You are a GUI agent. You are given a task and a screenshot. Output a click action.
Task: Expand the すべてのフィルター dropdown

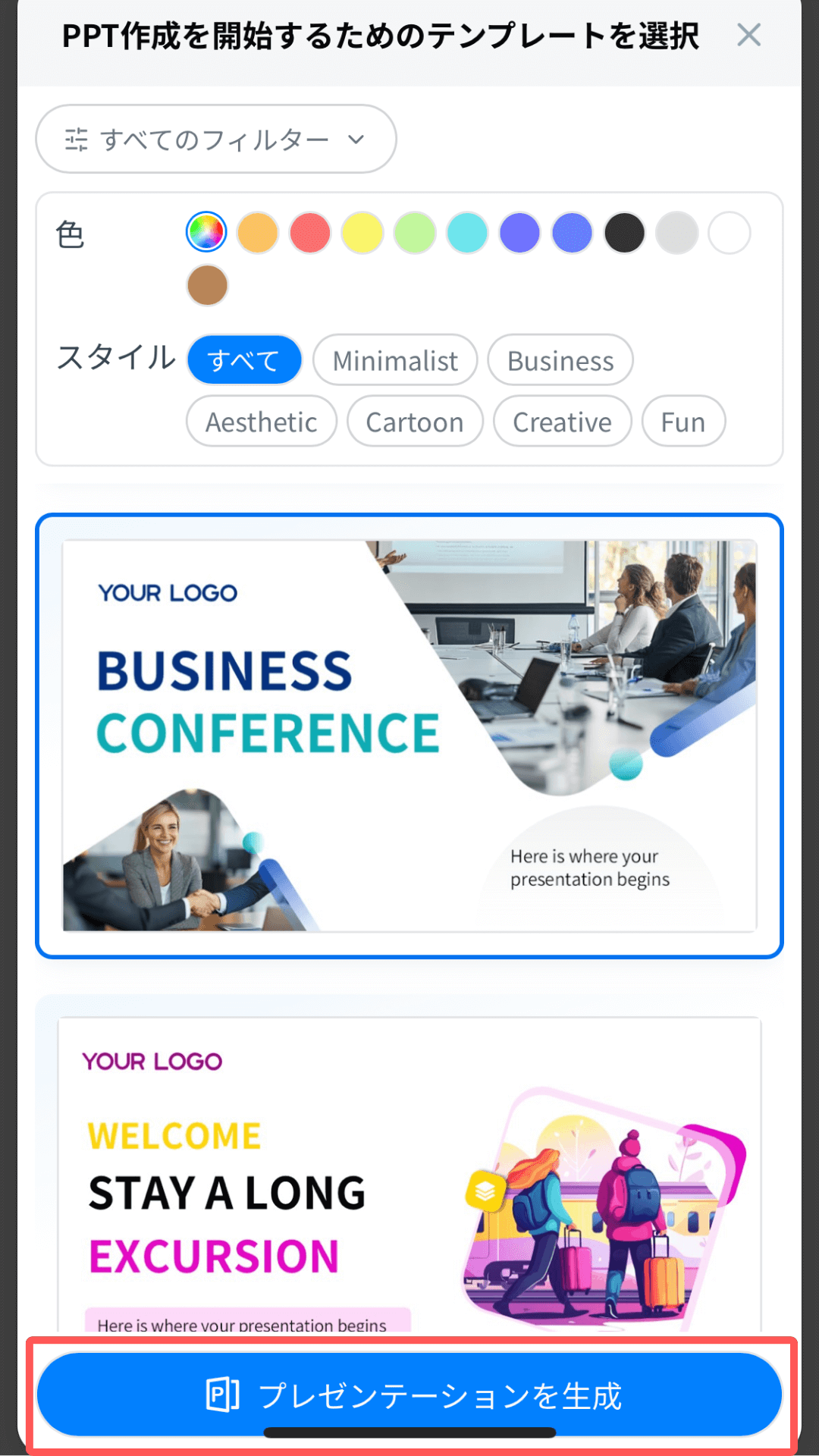(215, 140)
